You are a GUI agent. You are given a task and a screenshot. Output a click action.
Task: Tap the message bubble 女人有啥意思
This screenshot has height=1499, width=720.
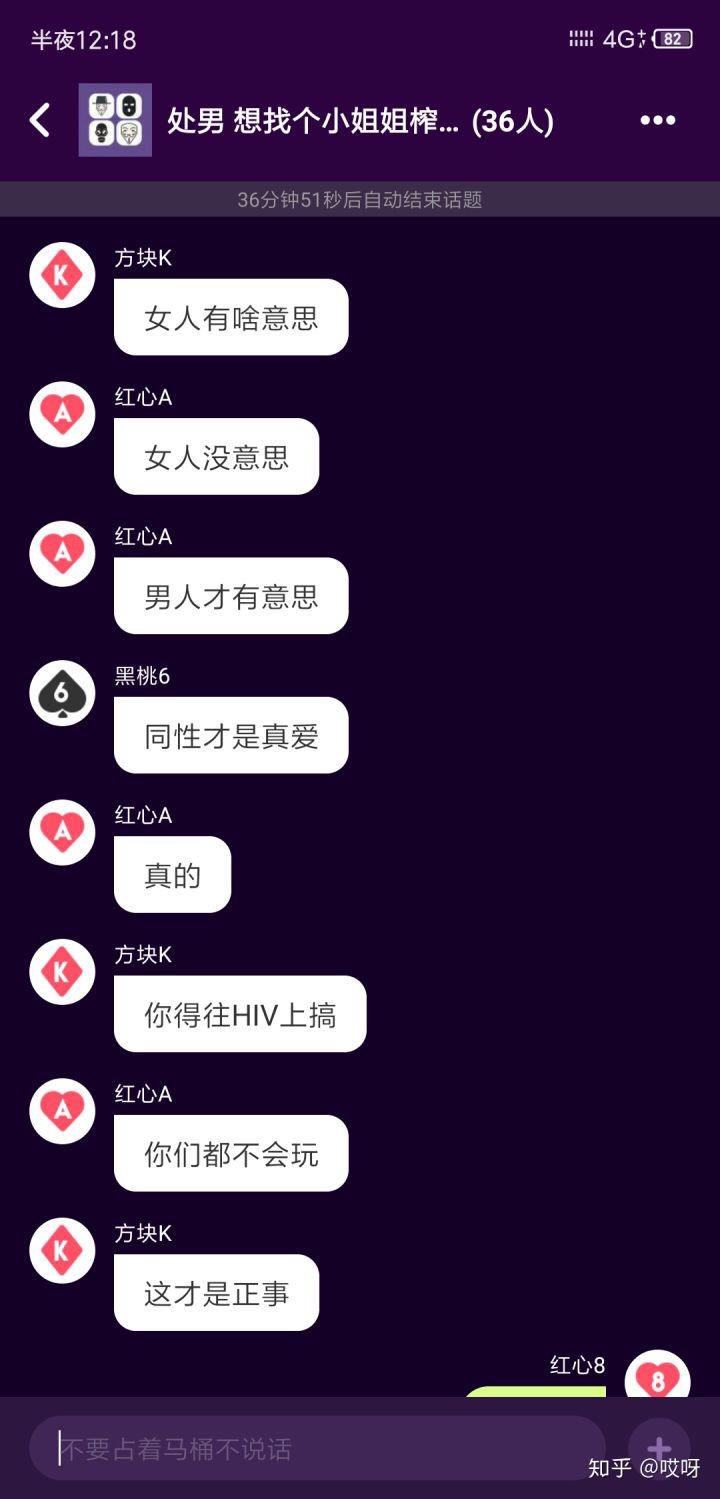pos(231,316)
